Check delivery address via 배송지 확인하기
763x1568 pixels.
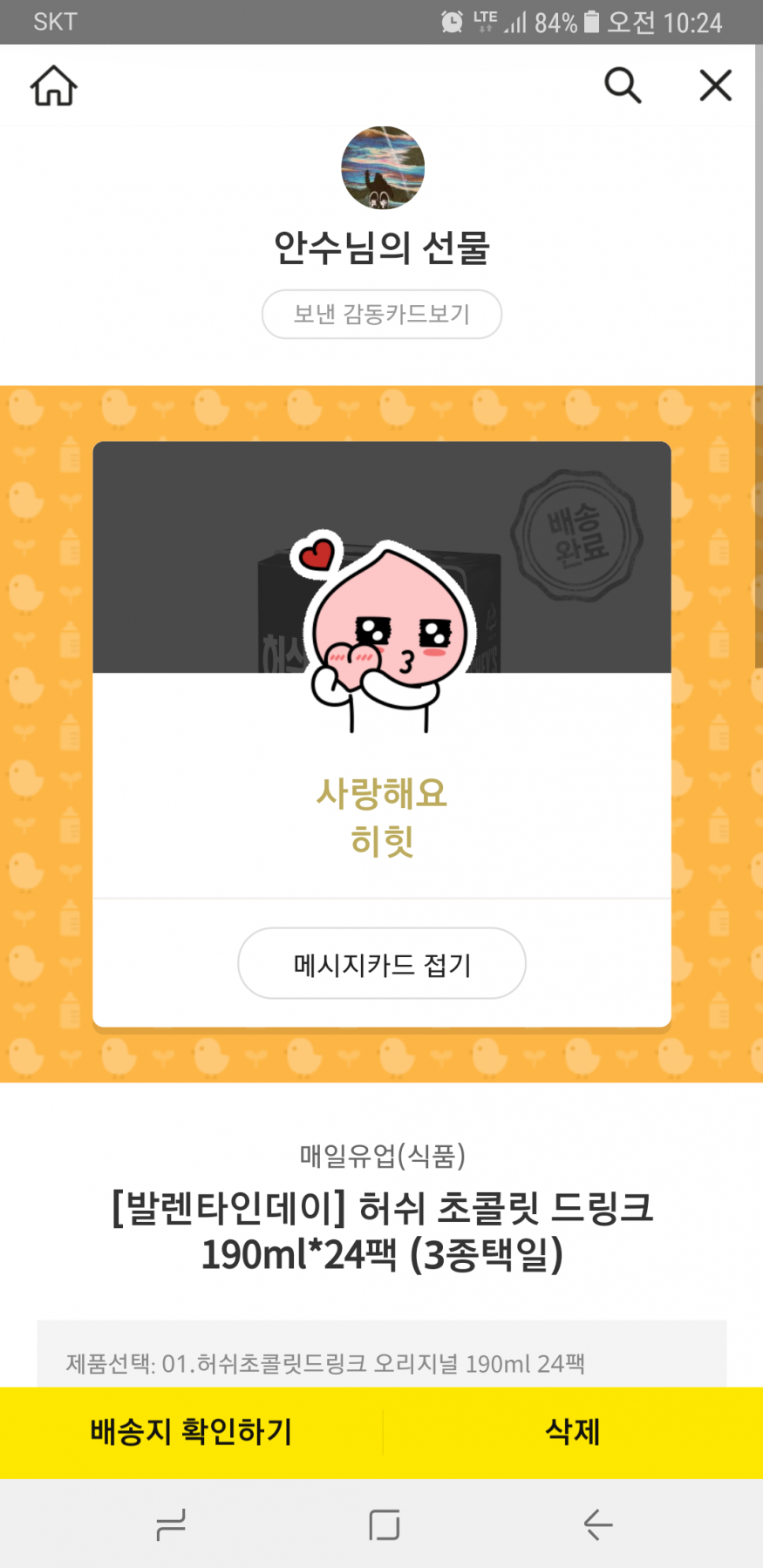click(x=191, y=1432)
